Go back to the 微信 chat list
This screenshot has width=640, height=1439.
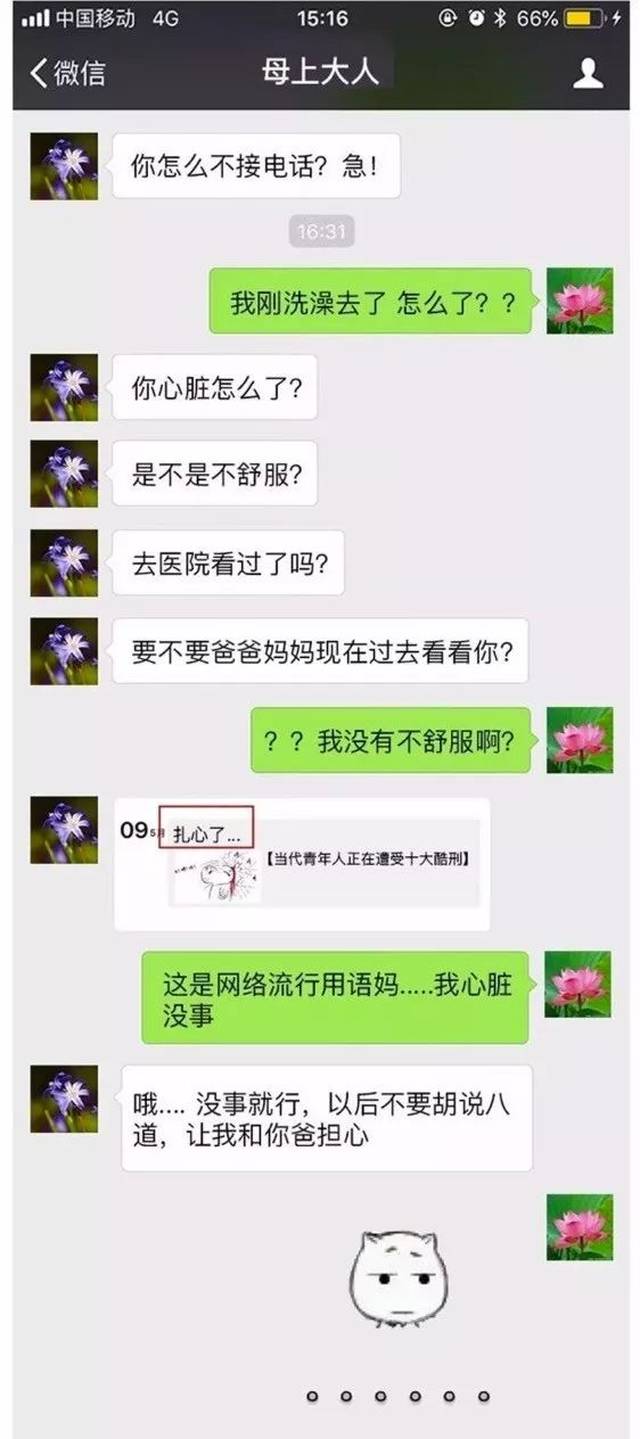[66, 73]
